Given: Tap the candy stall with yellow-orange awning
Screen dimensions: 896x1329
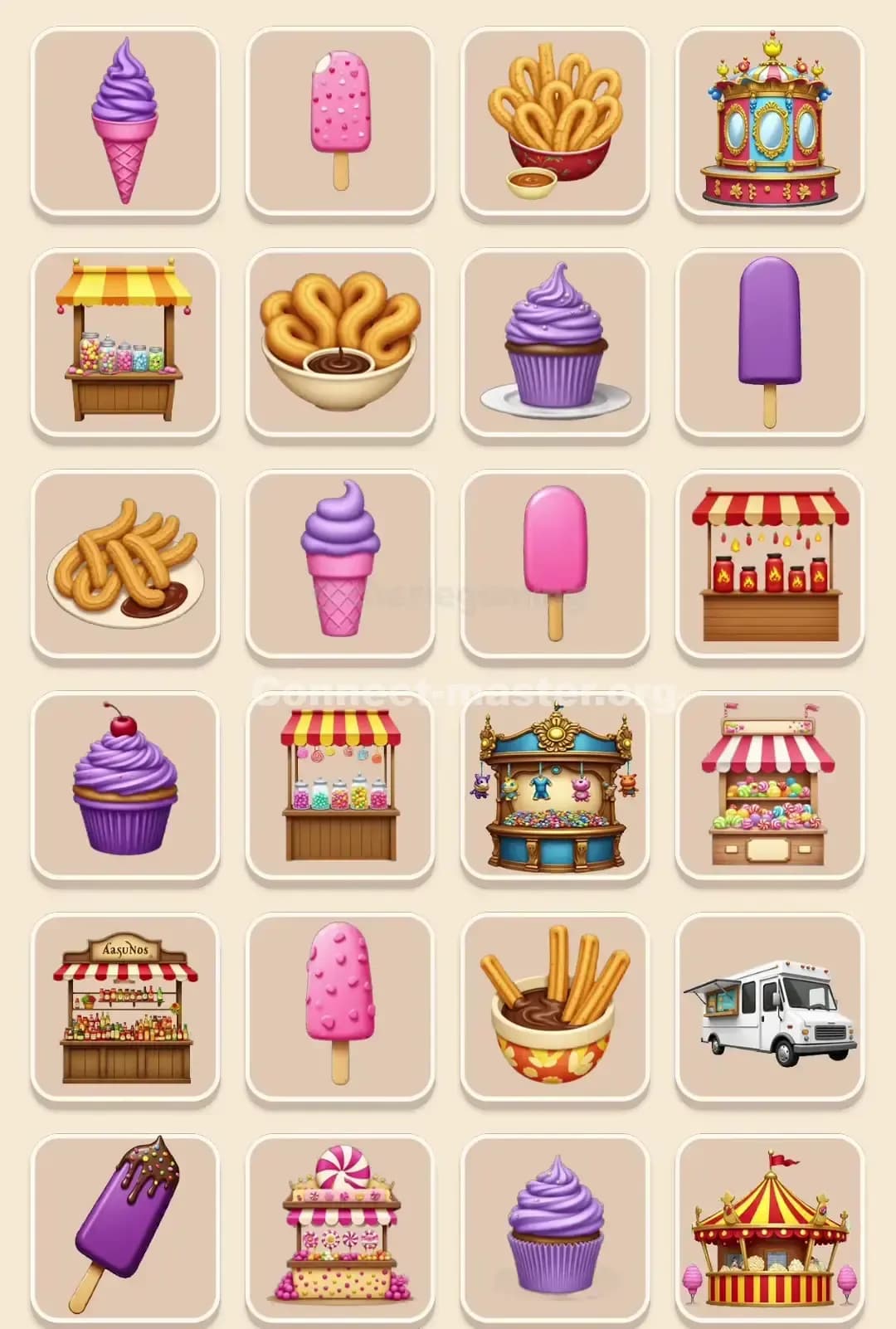Looking at the screenshot, I should (x=125, y=342).
